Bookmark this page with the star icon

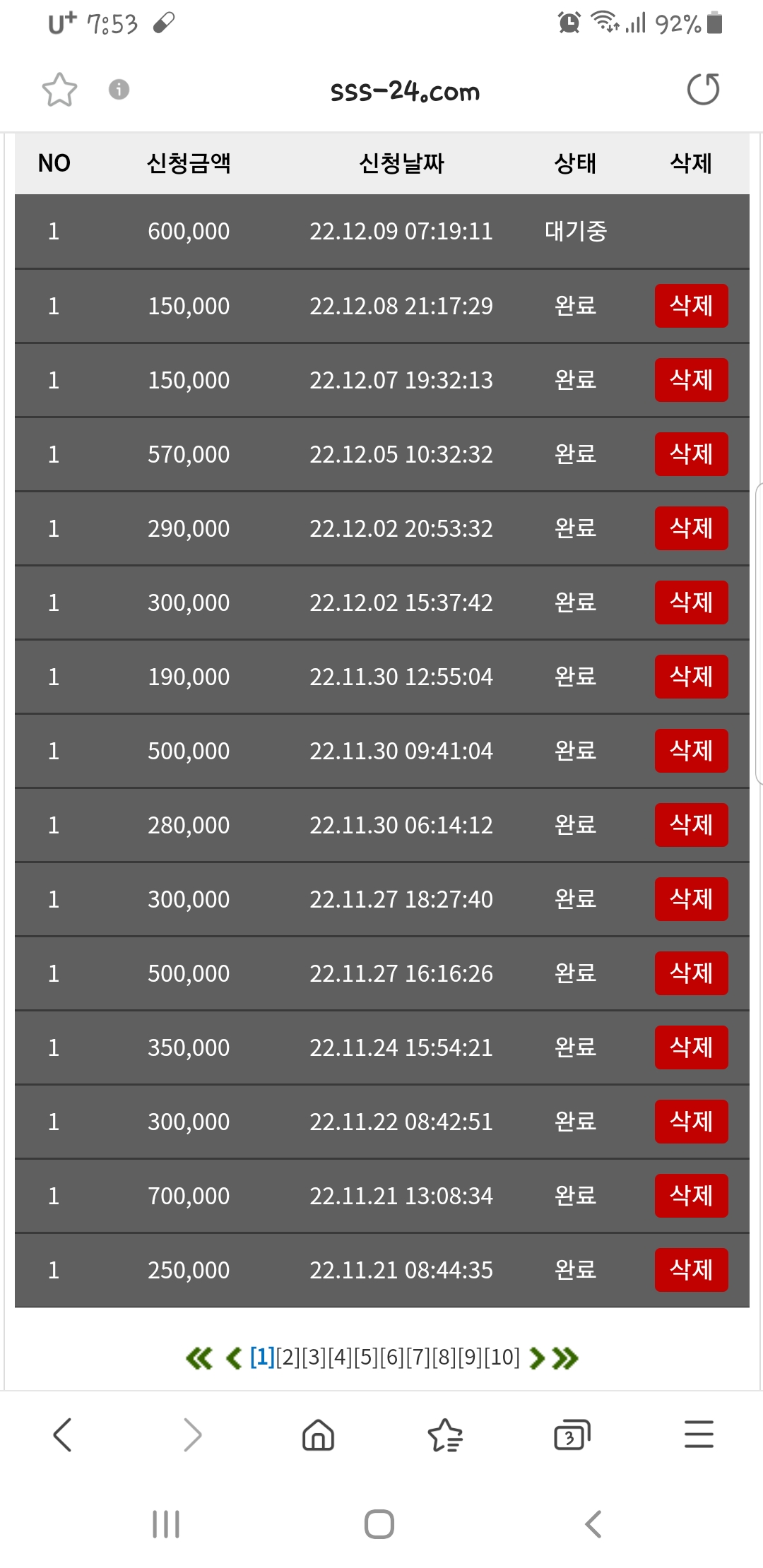click(x=59, y=90)
